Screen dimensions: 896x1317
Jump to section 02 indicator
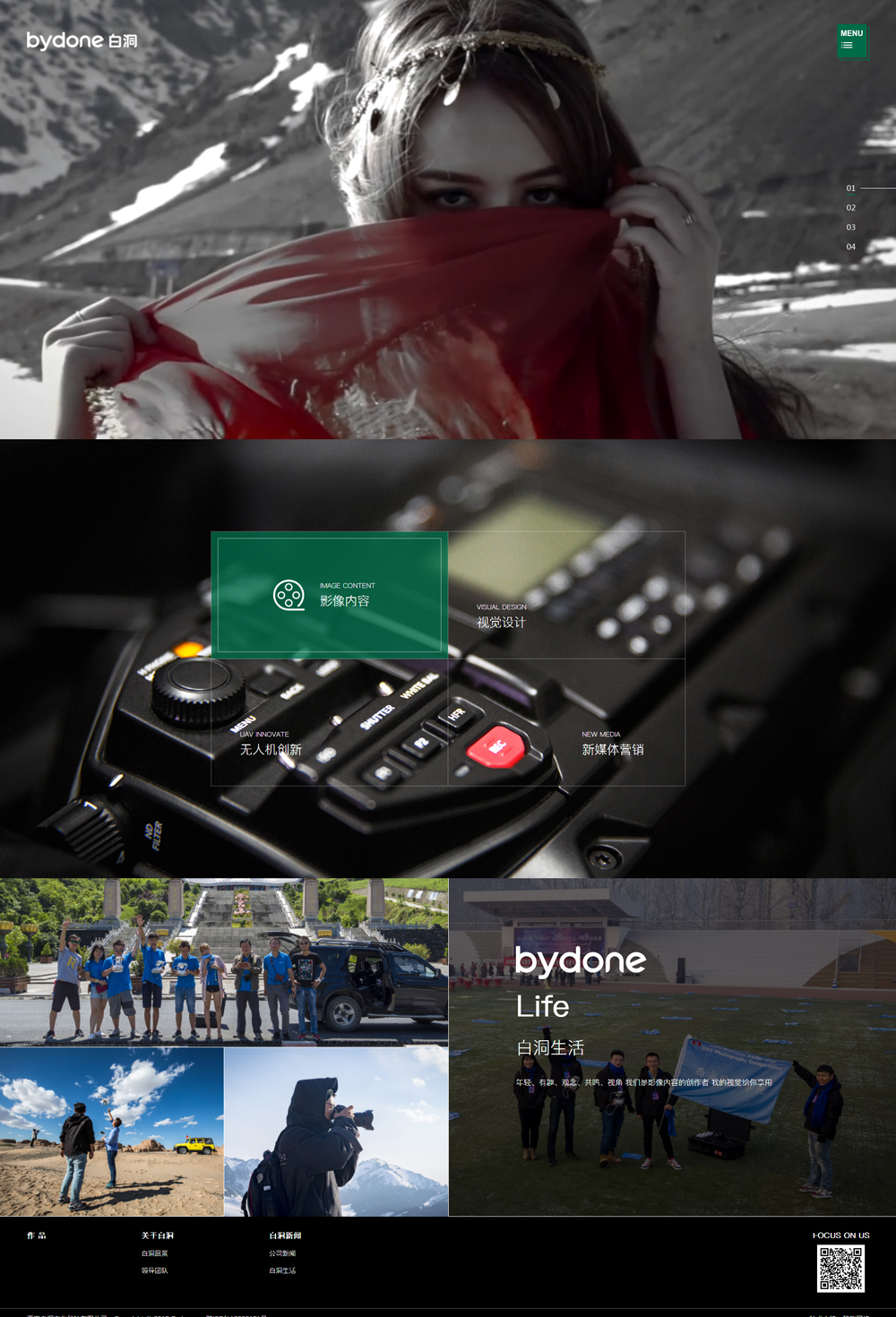(x=851, y=208)
